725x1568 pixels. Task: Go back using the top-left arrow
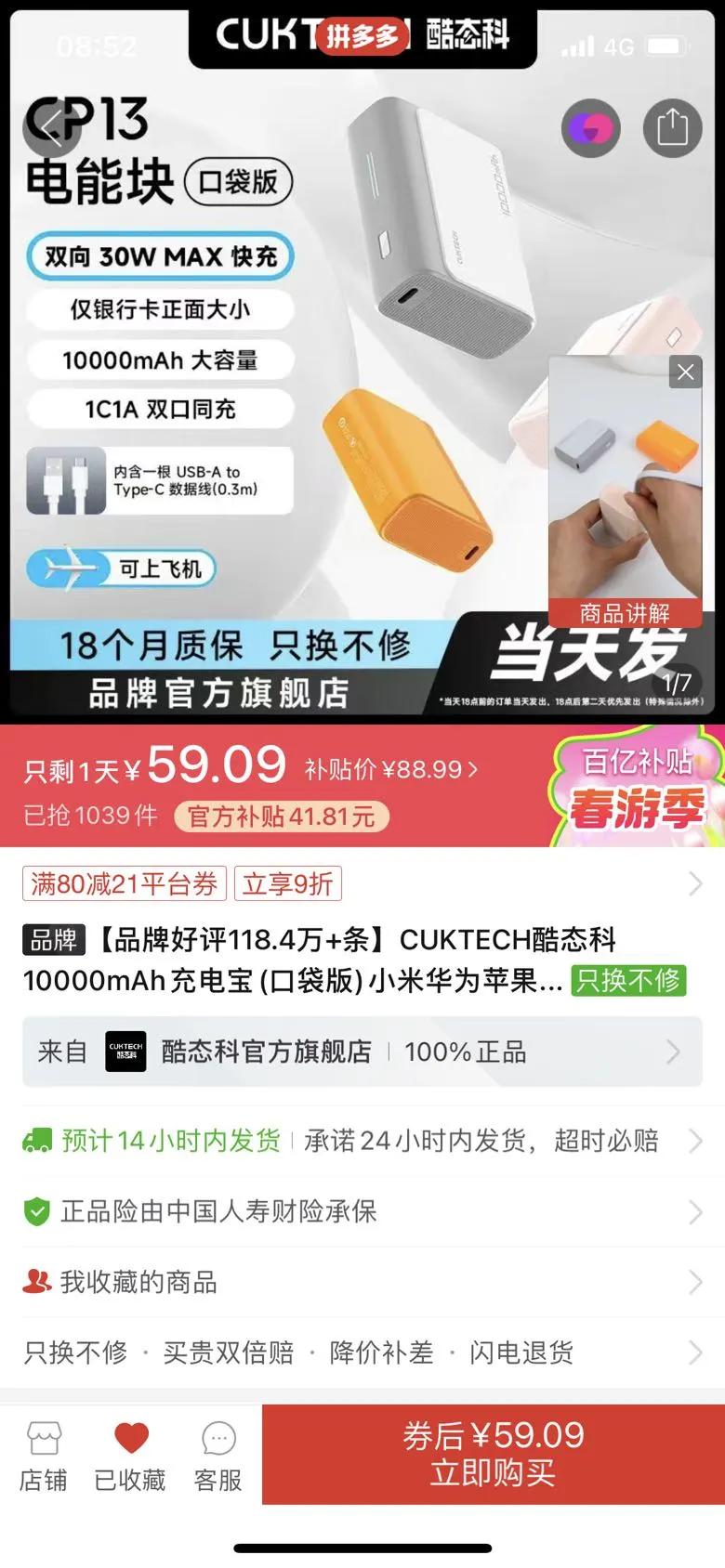[x=51, y=127]
